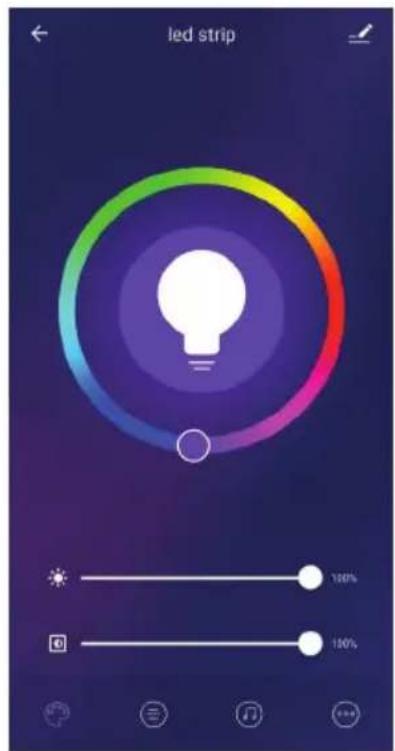Go back using the top-left arrow
Viewport: 395px width, 751px height.
39,34
